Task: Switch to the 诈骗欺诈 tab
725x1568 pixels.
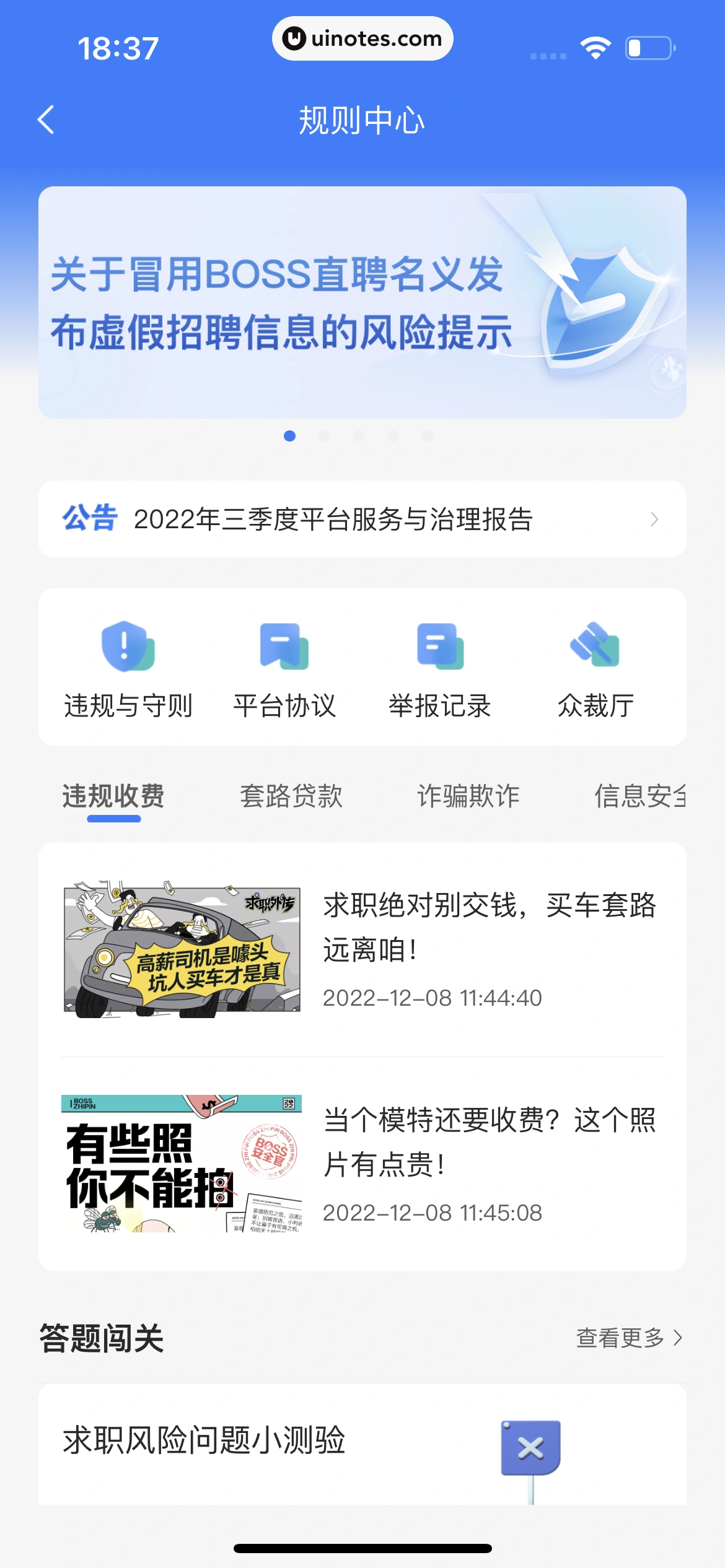Action: (x=467, y=796)
